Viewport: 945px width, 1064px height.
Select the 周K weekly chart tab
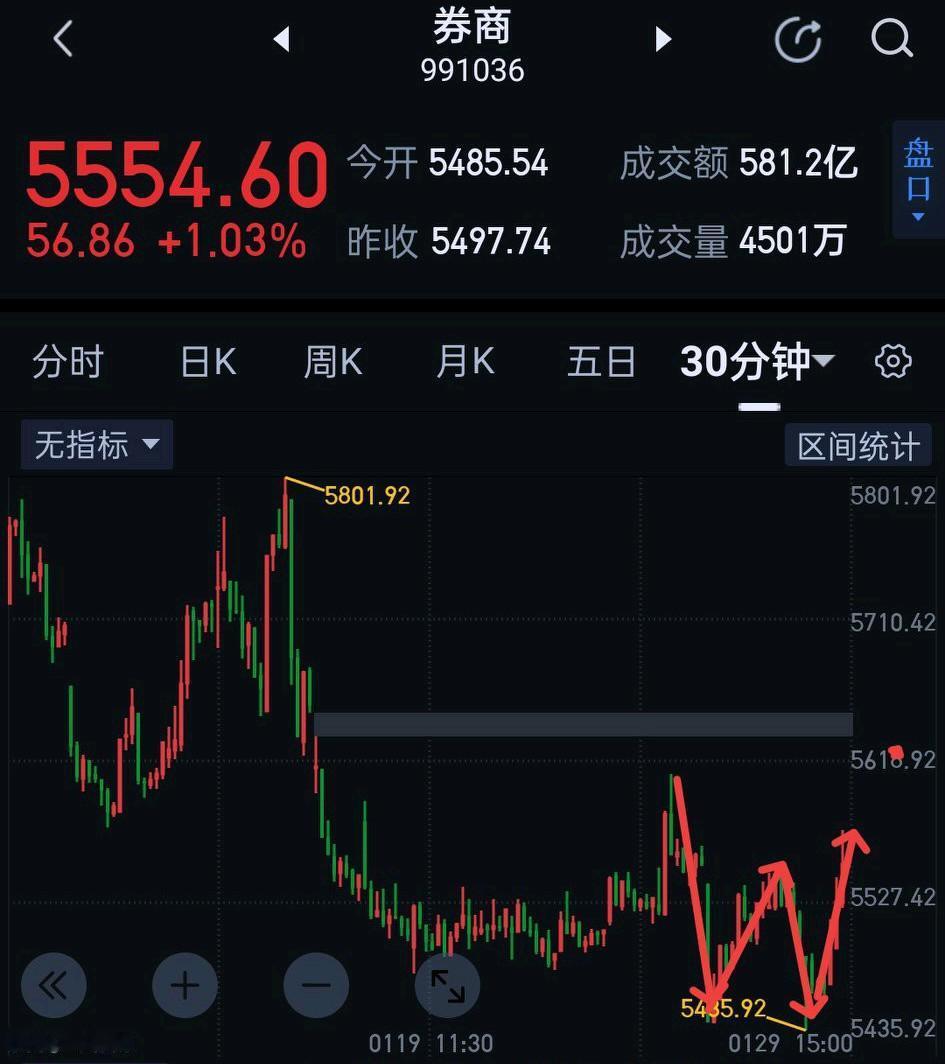click(x=331, y=362)
